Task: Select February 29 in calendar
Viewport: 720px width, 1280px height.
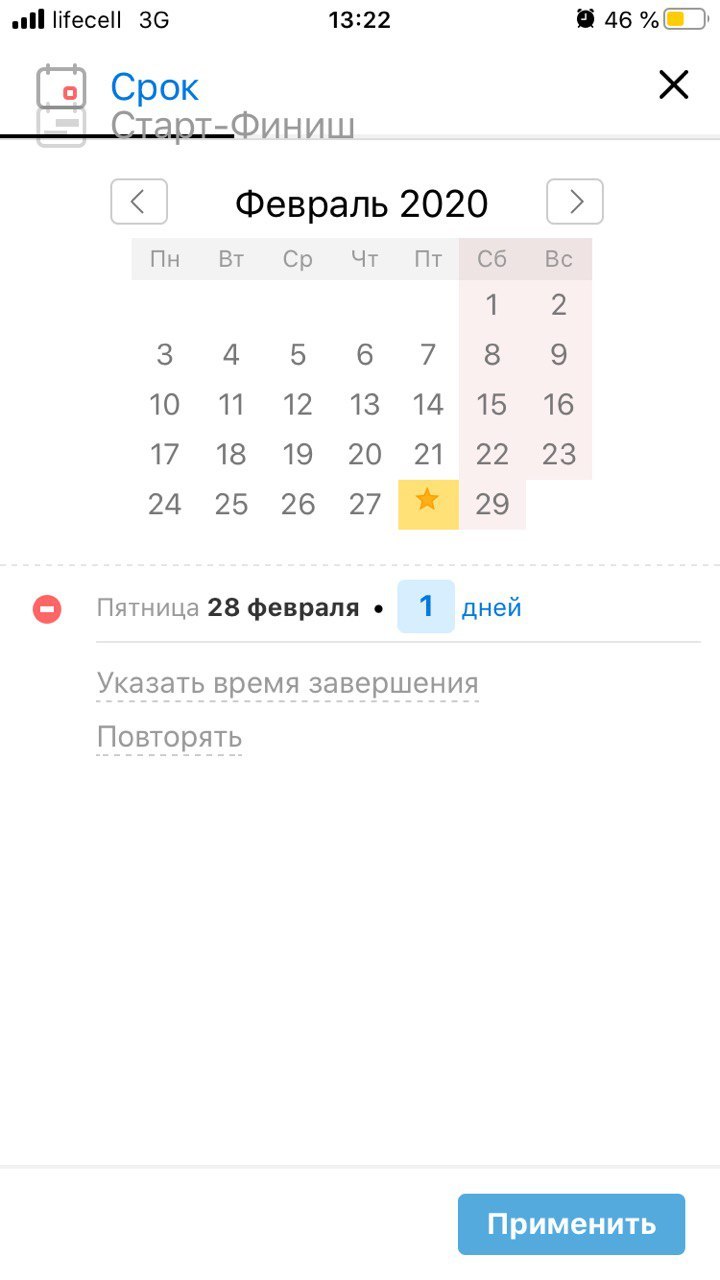Action: pyautogui.click(x=492, y=504)
